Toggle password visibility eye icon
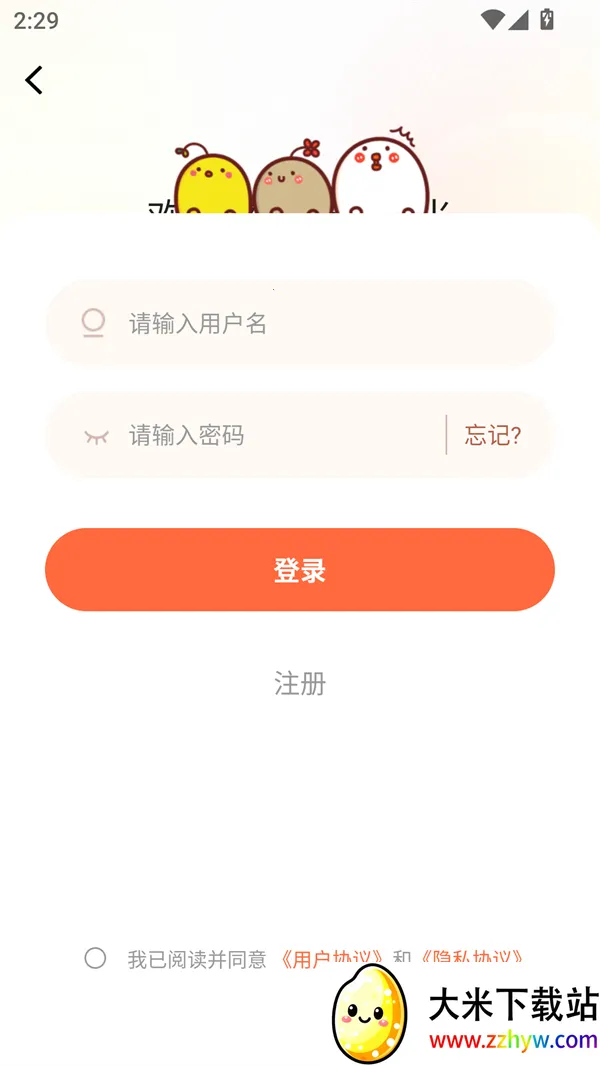 tap(96, 436)
